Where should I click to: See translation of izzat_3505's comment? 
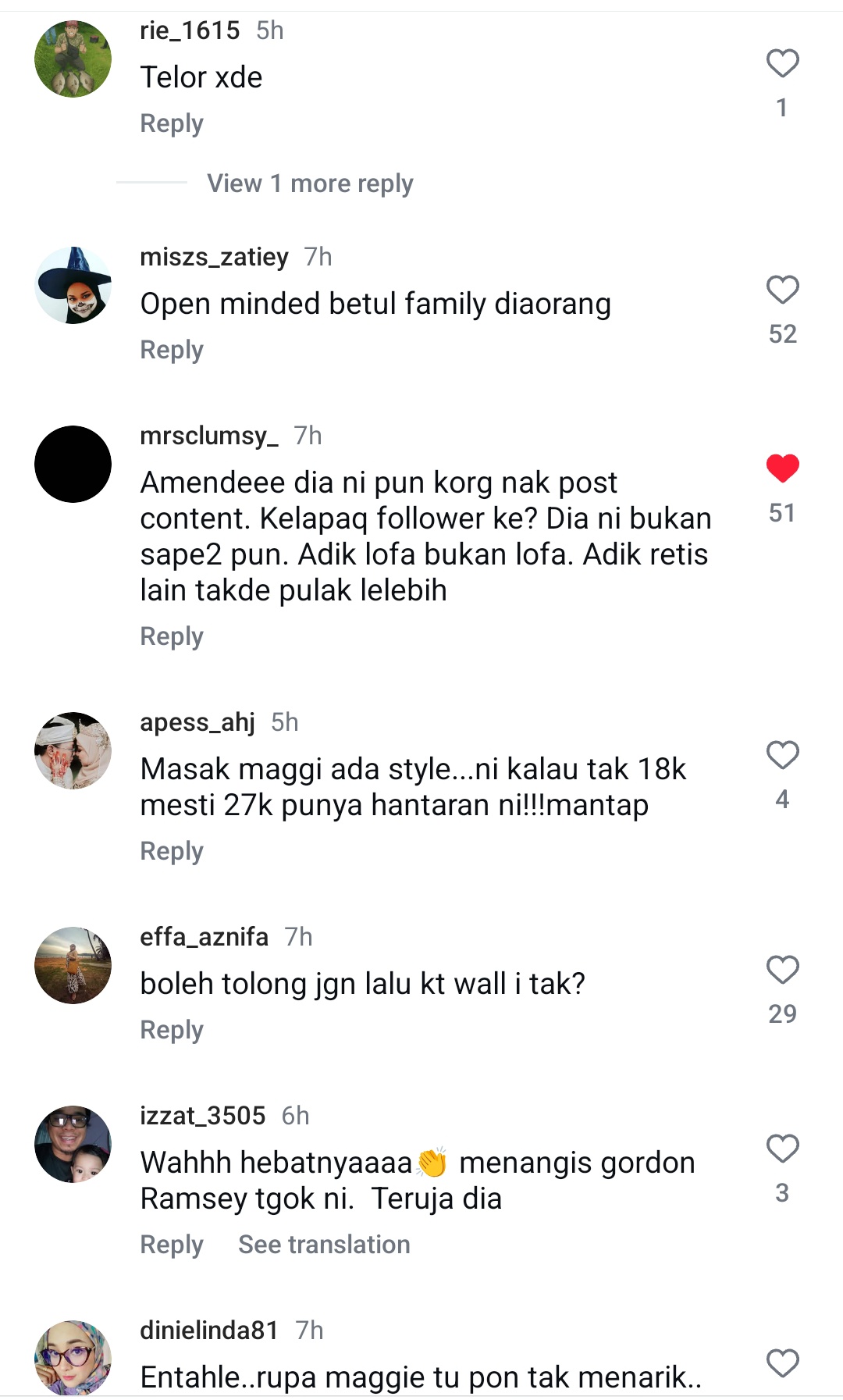click(324, 1245)
